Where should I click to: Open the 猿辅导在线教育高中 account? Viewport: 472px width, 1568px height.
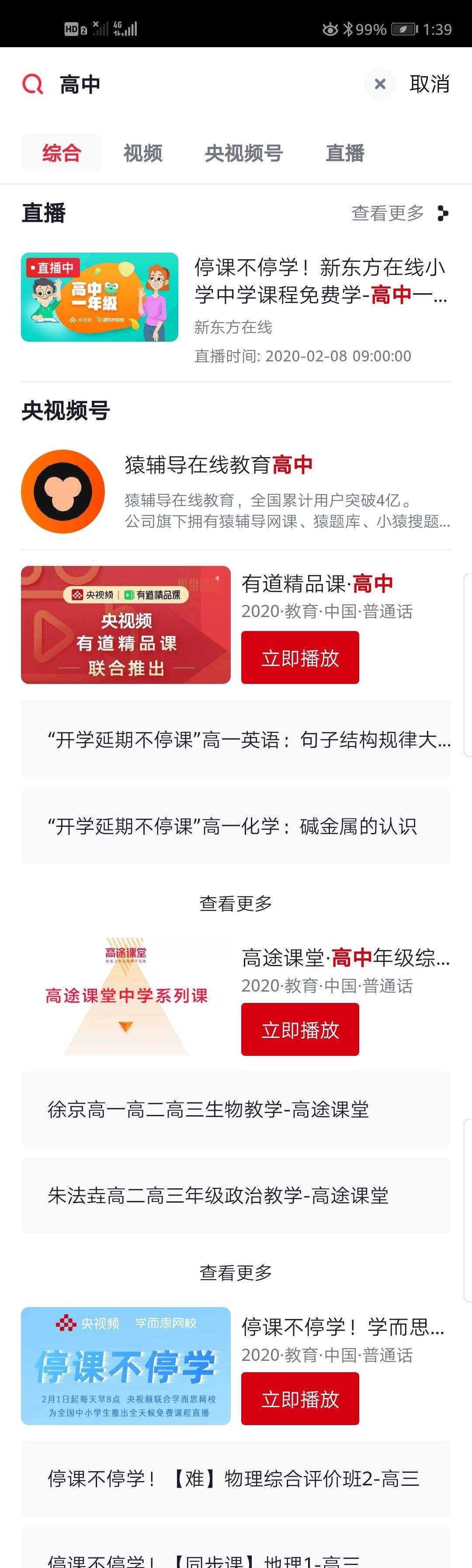click(236, 492)
